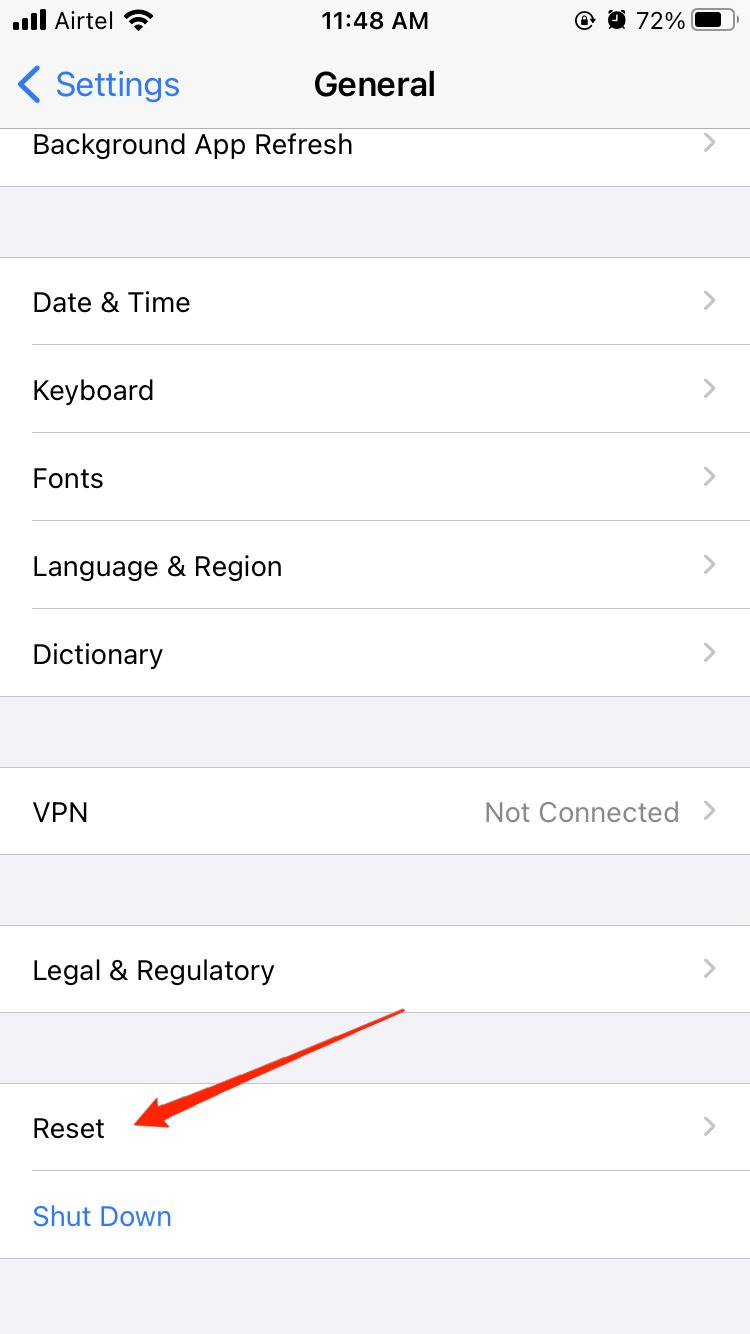
Task: Select the Legal & Regulatory entry
Action: [x=375, y=969]
